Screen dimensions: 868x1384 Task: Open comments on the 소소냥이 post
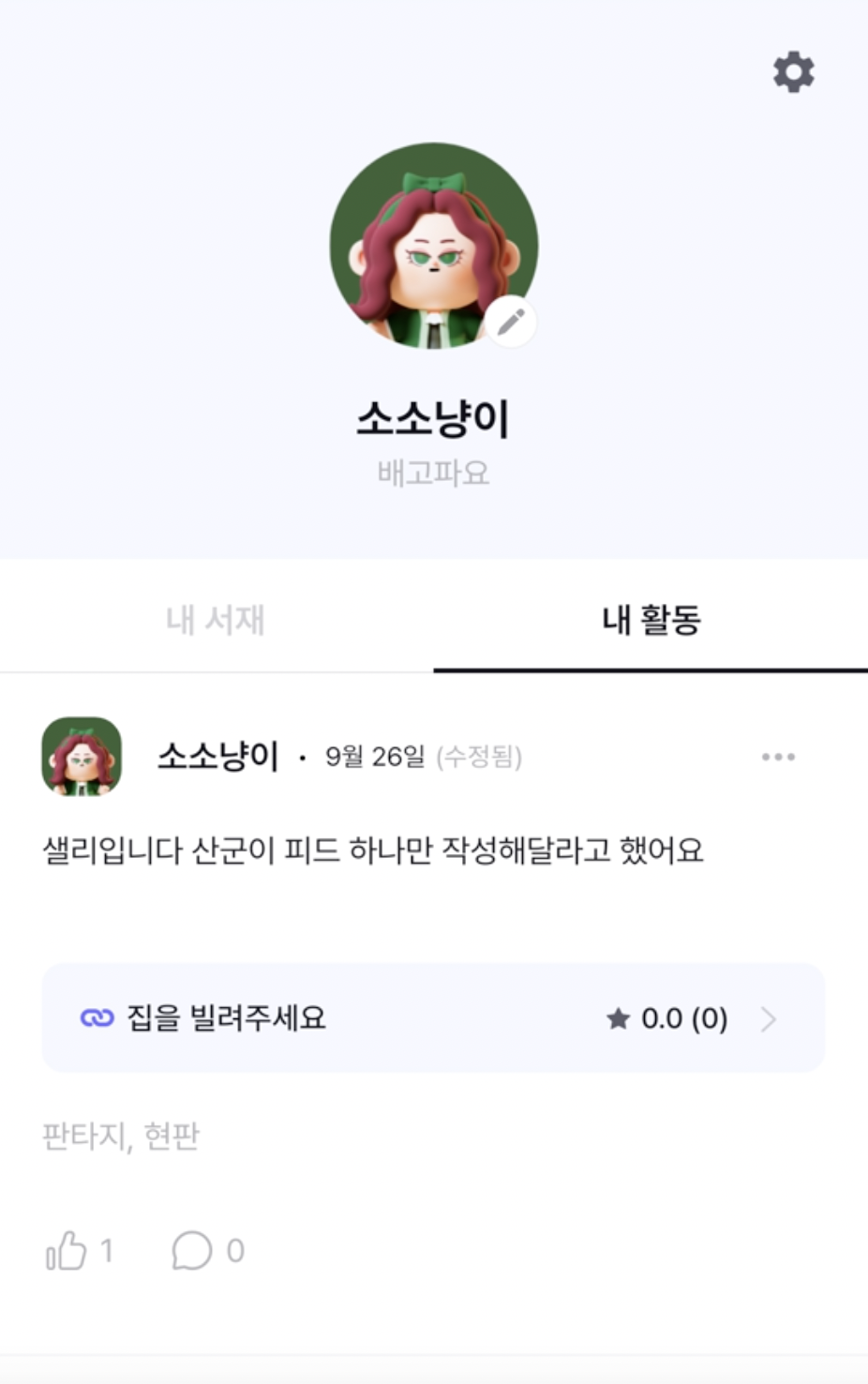192,1251
